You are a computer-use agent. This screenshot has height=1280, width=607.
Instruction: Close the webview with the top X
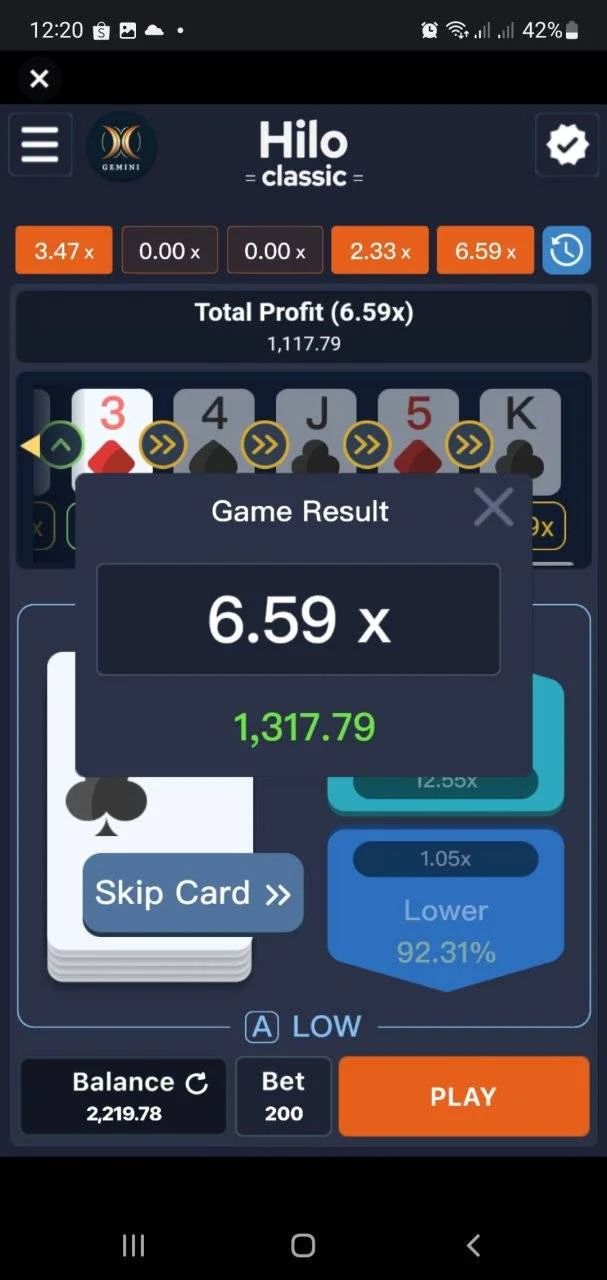(39, 78)
